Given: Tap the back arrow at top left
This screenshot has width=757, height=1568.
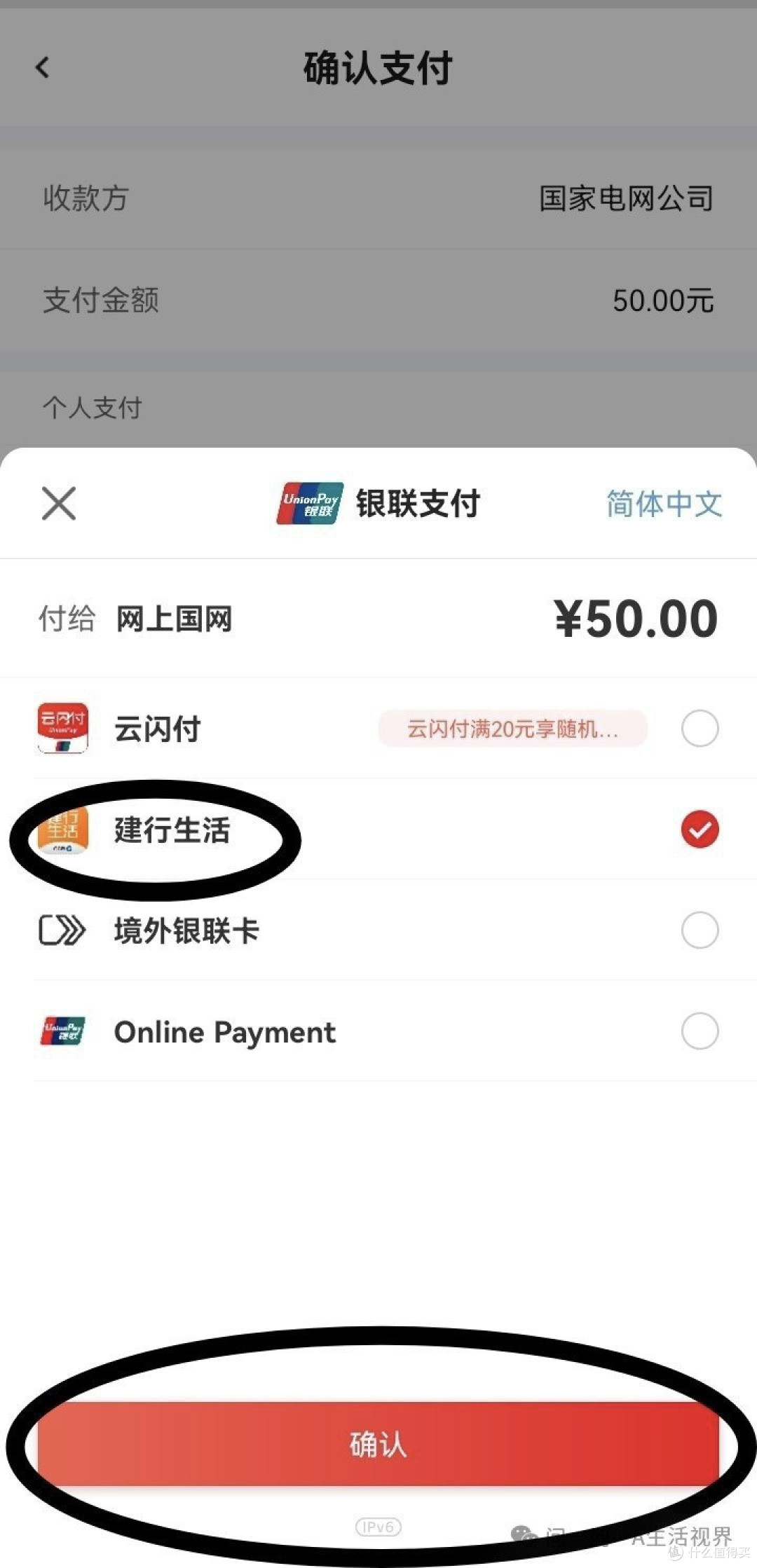Looking at the screenshot, I should click(43, 67).
